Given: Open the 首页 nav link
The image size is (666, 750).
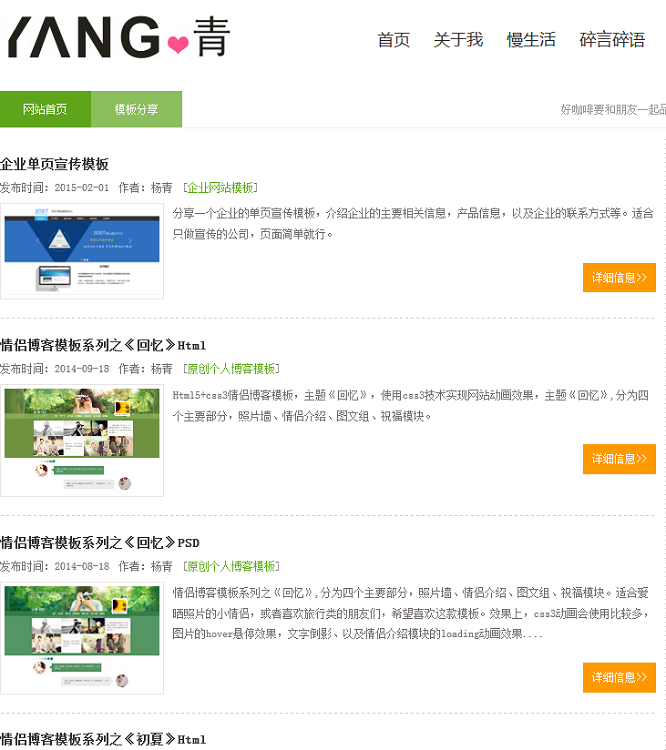Looking at the screenshot, I should (x=393, y=40).
